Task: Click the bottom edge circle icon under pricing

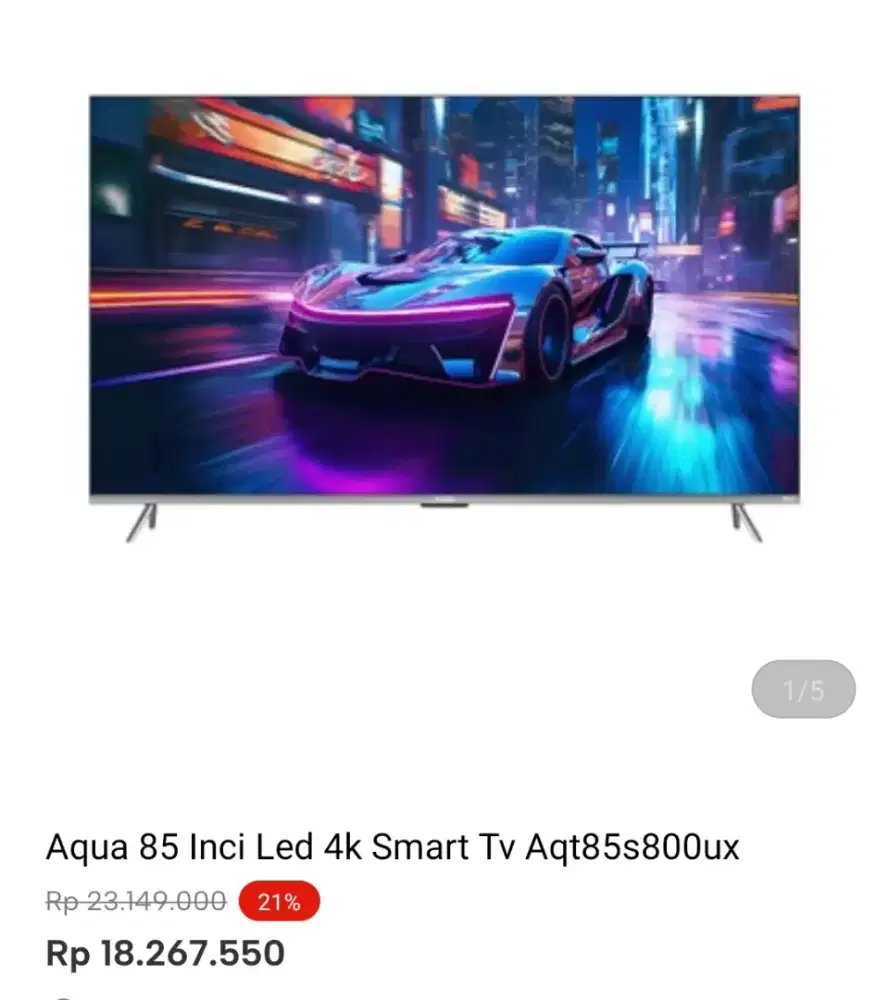Action: (62, 997)
